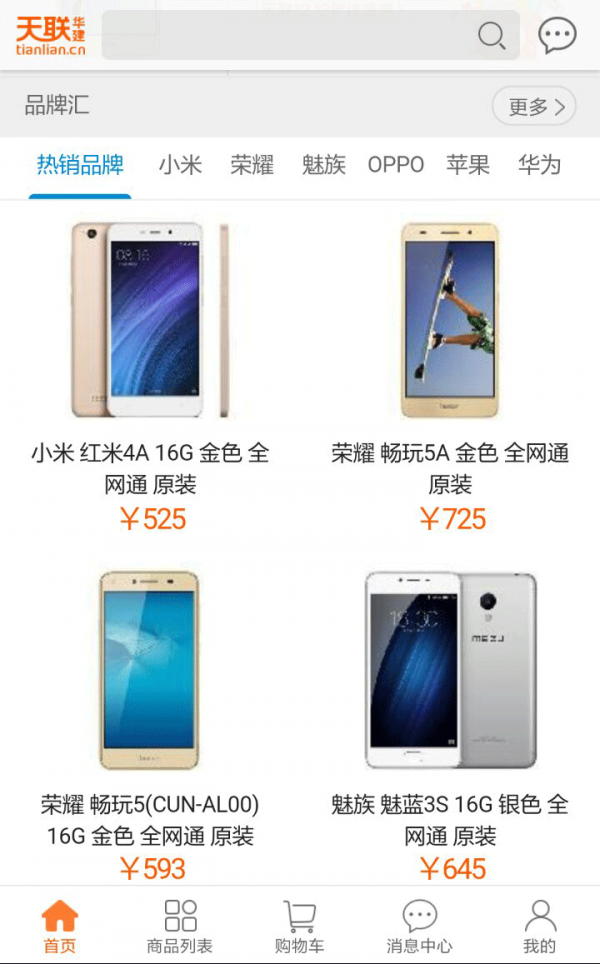Image resolution: width=600 pixels, height=964 pixels.
Task: Go to the 我的 profile tab
Action: (540, 926)
